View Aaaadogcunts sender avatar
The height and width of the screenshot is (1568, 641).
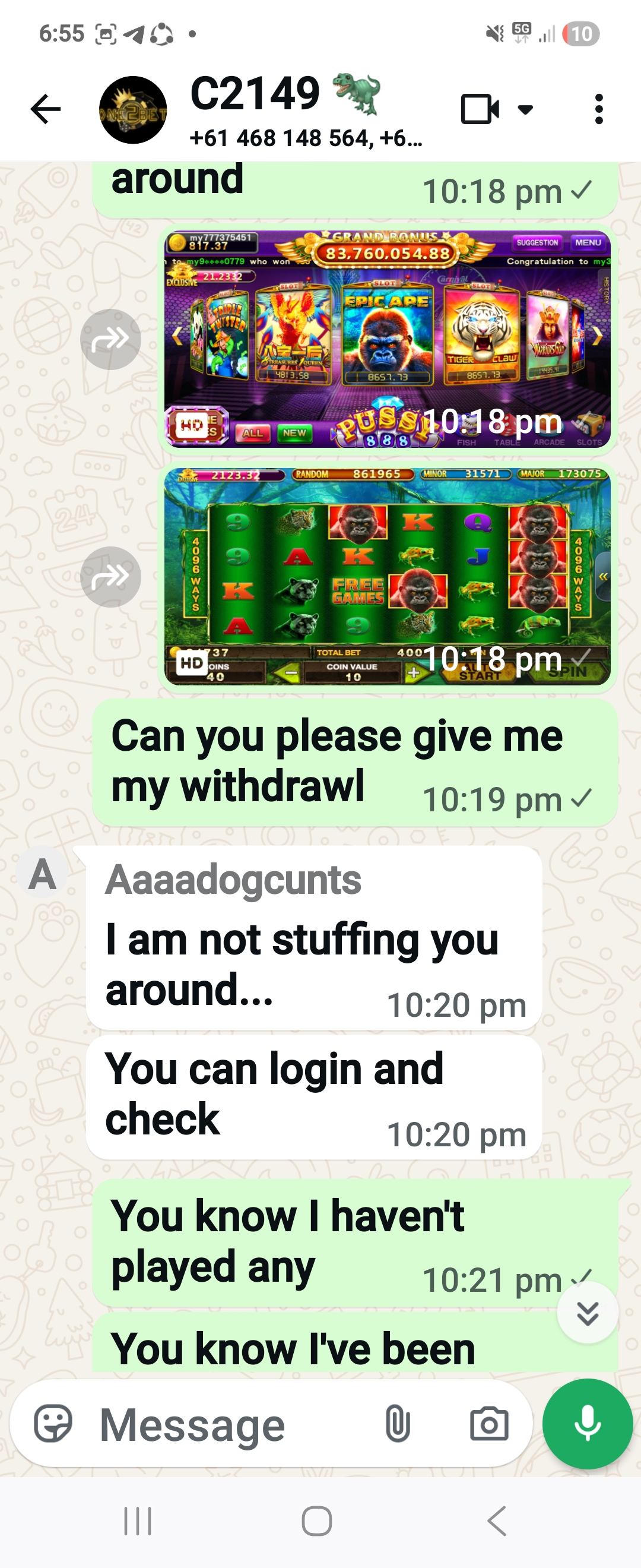click(x=42, y=874)
